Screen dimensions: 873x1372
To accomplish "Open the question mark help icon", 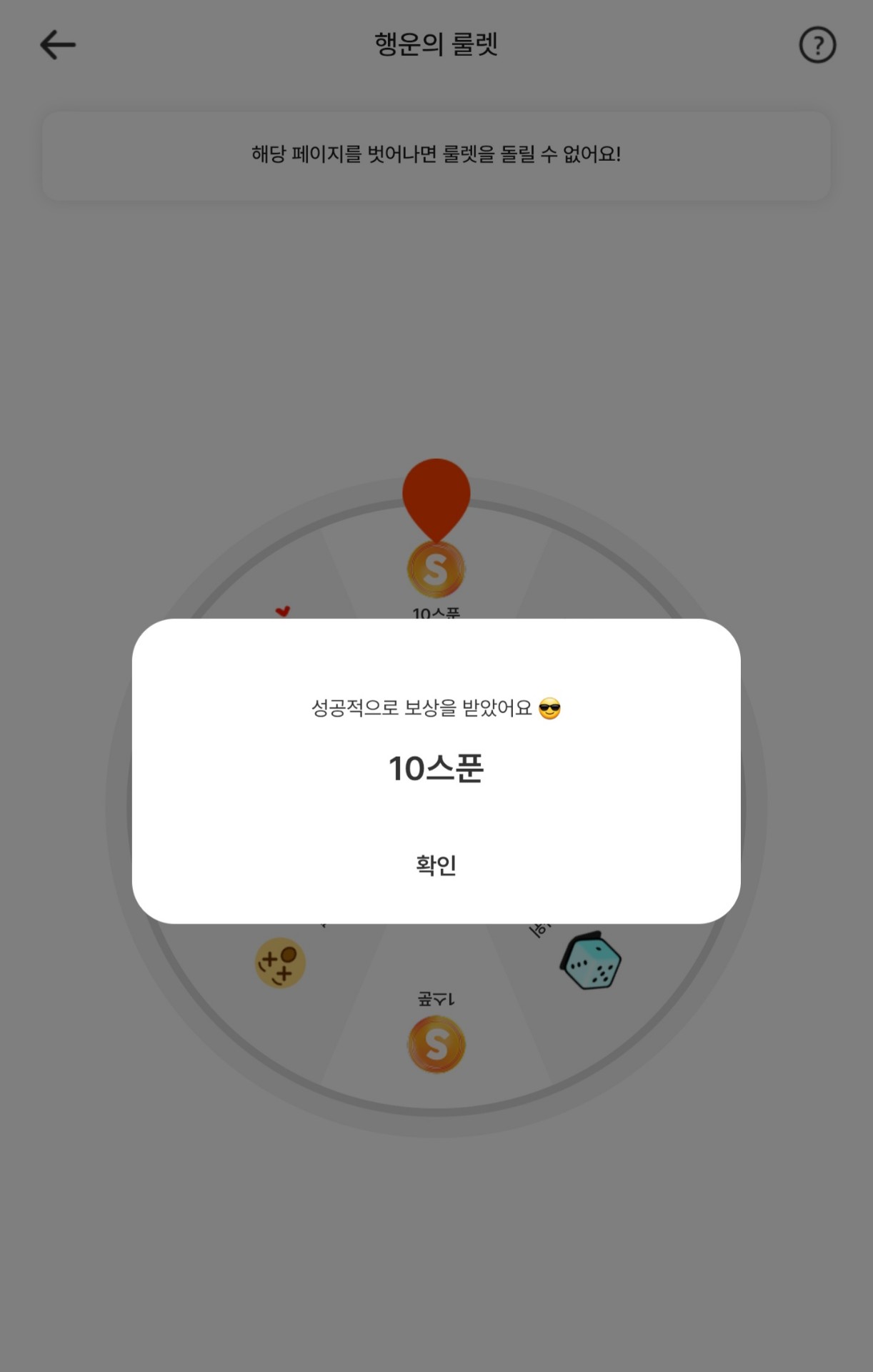I will pos(817,45).
